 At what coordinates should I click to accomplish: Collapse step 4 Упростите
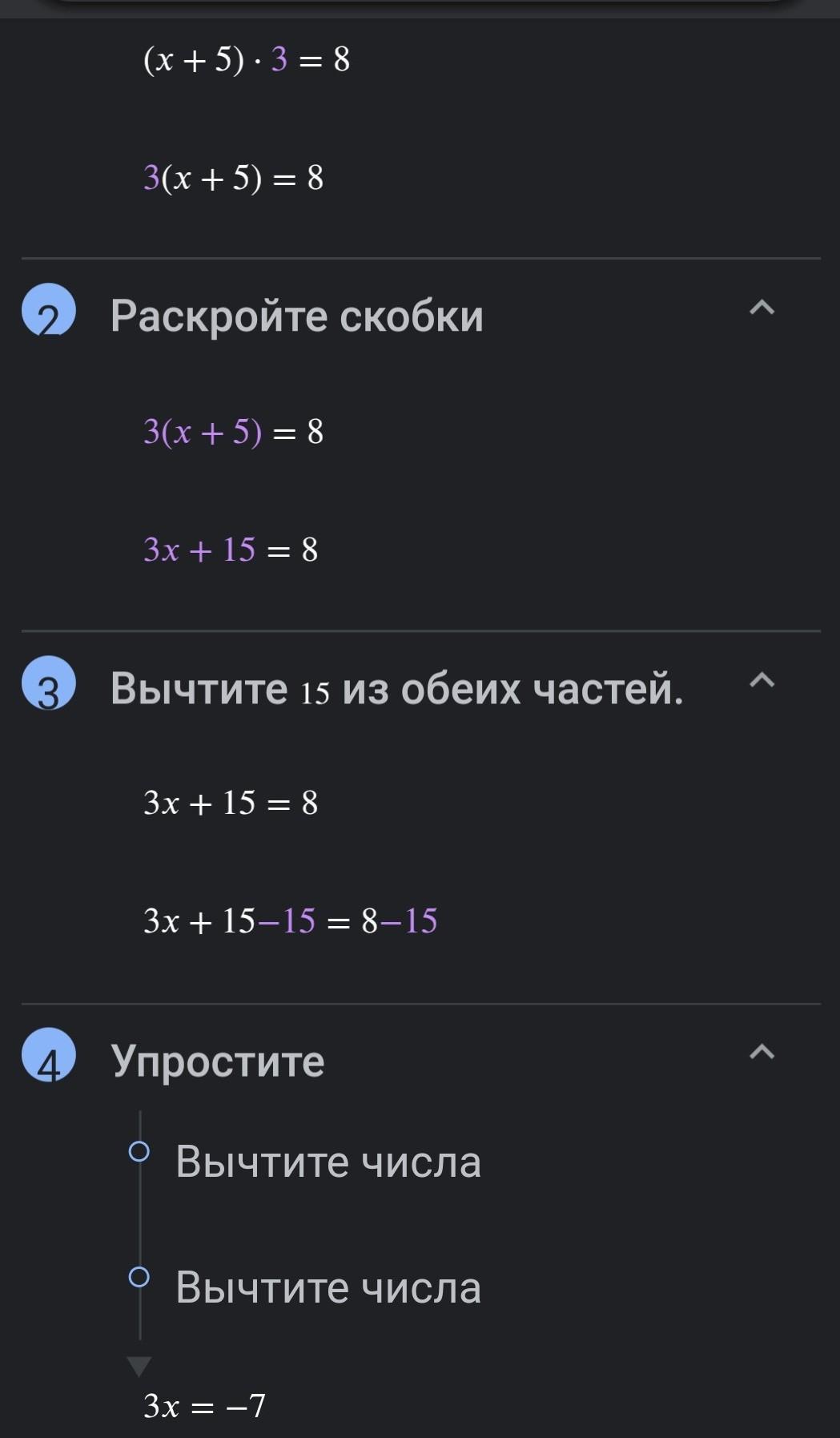click(x=762, y=1052)
